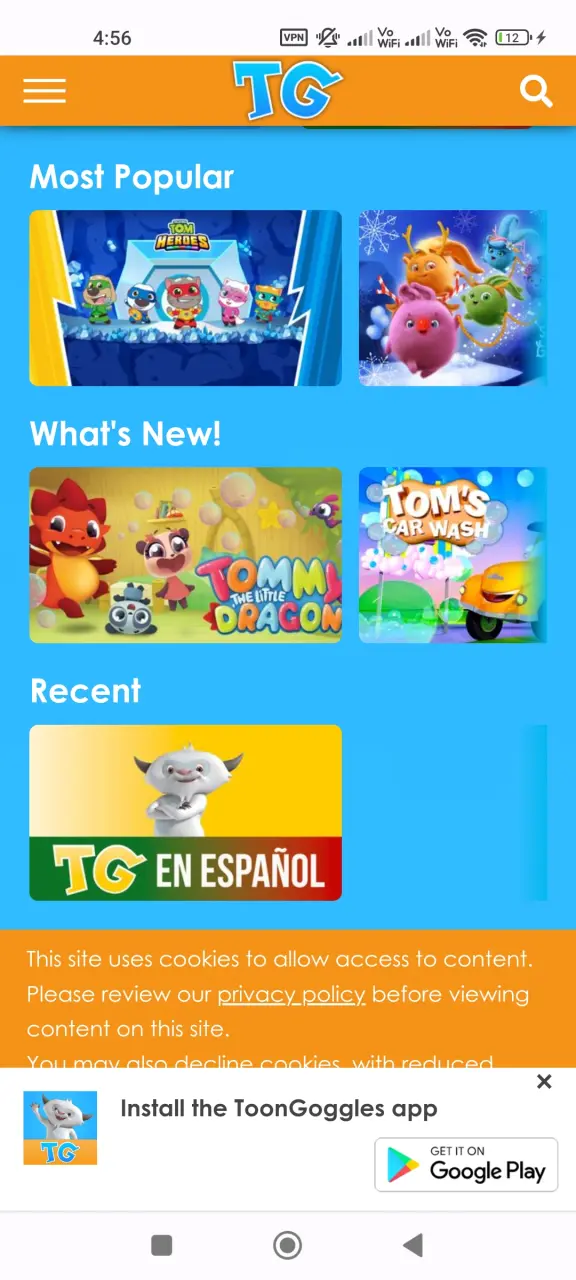This screenshot has width=576, height=1280.
Task: Open the Tom Heroes show tile
Action: (x=186, y=298)
